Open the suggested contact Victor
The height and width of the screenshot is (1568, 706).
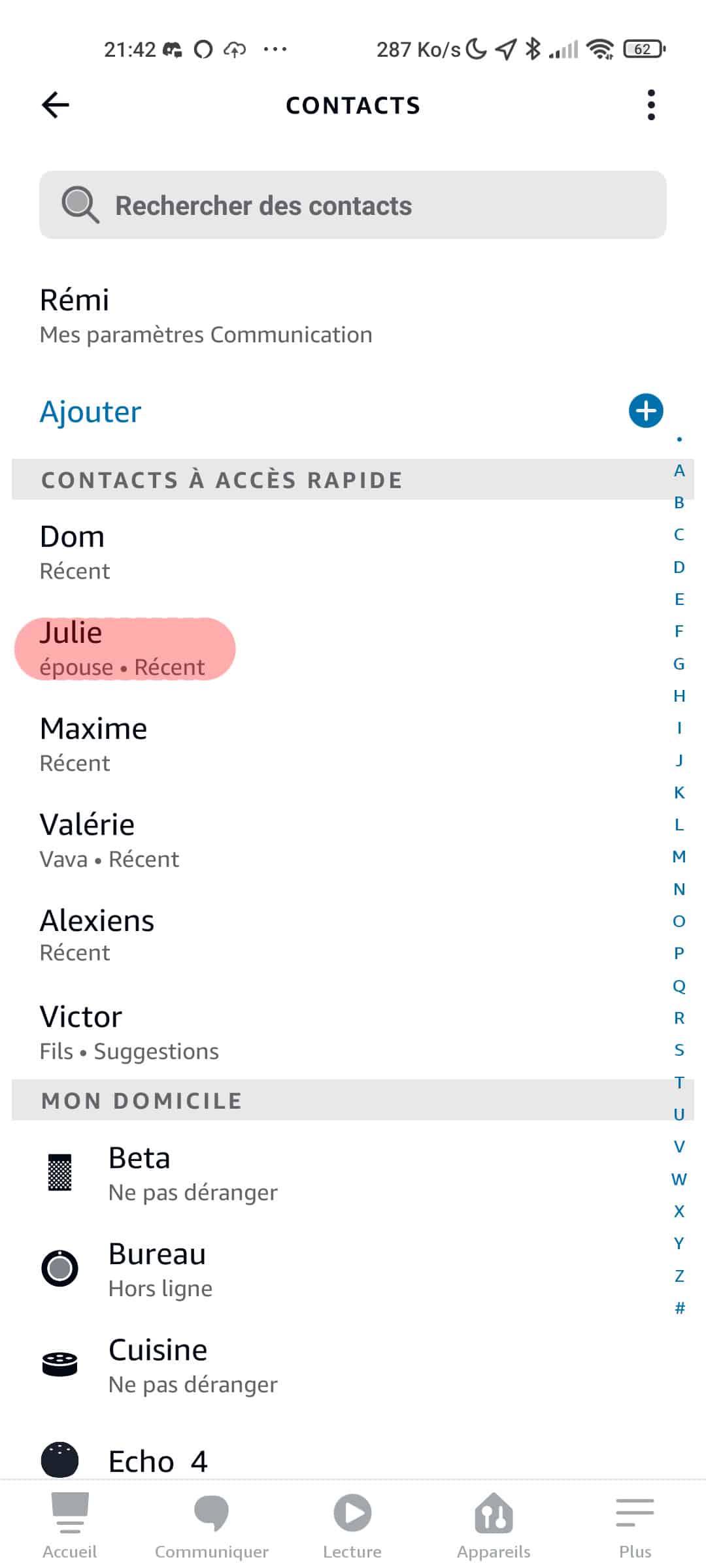point(340,1032)
